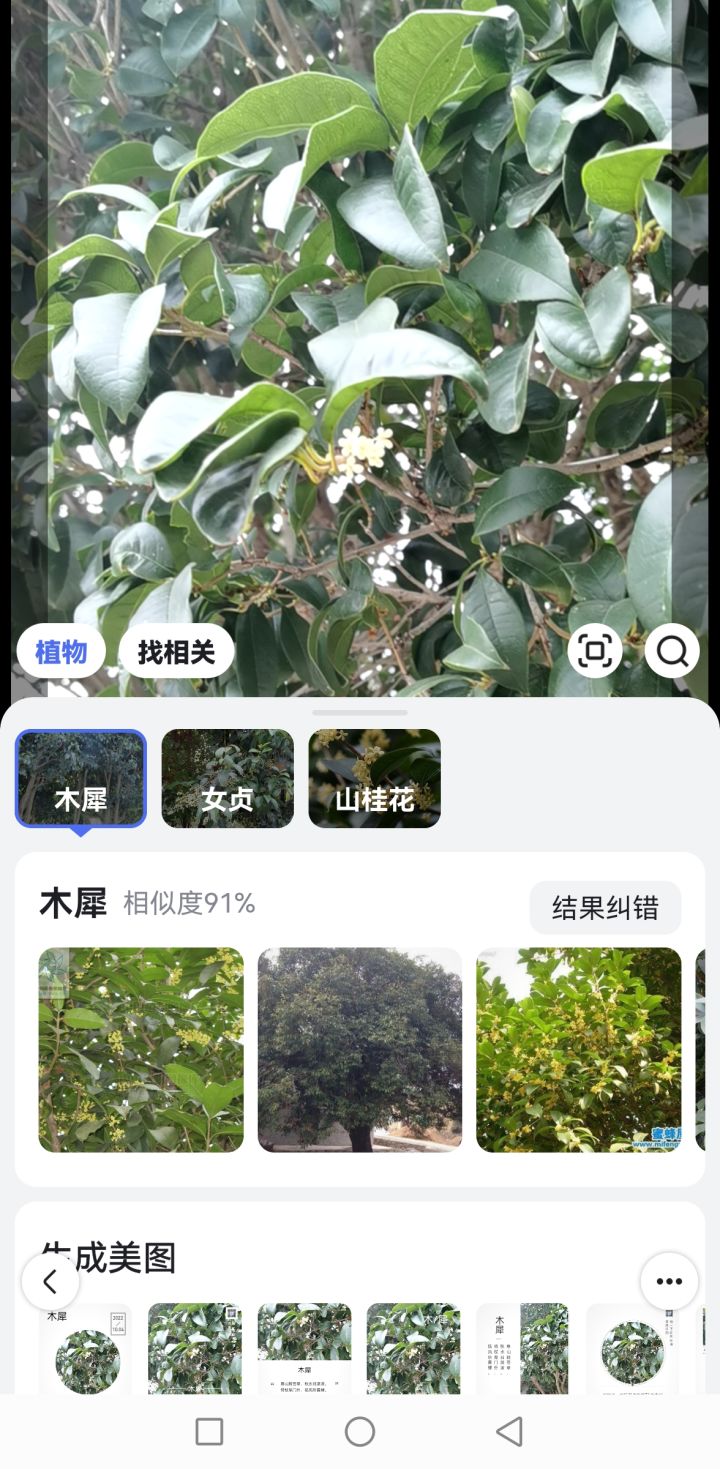720x1469 pixels.
Task: Open the 找相关 related search tab
Action: [176, 650]
